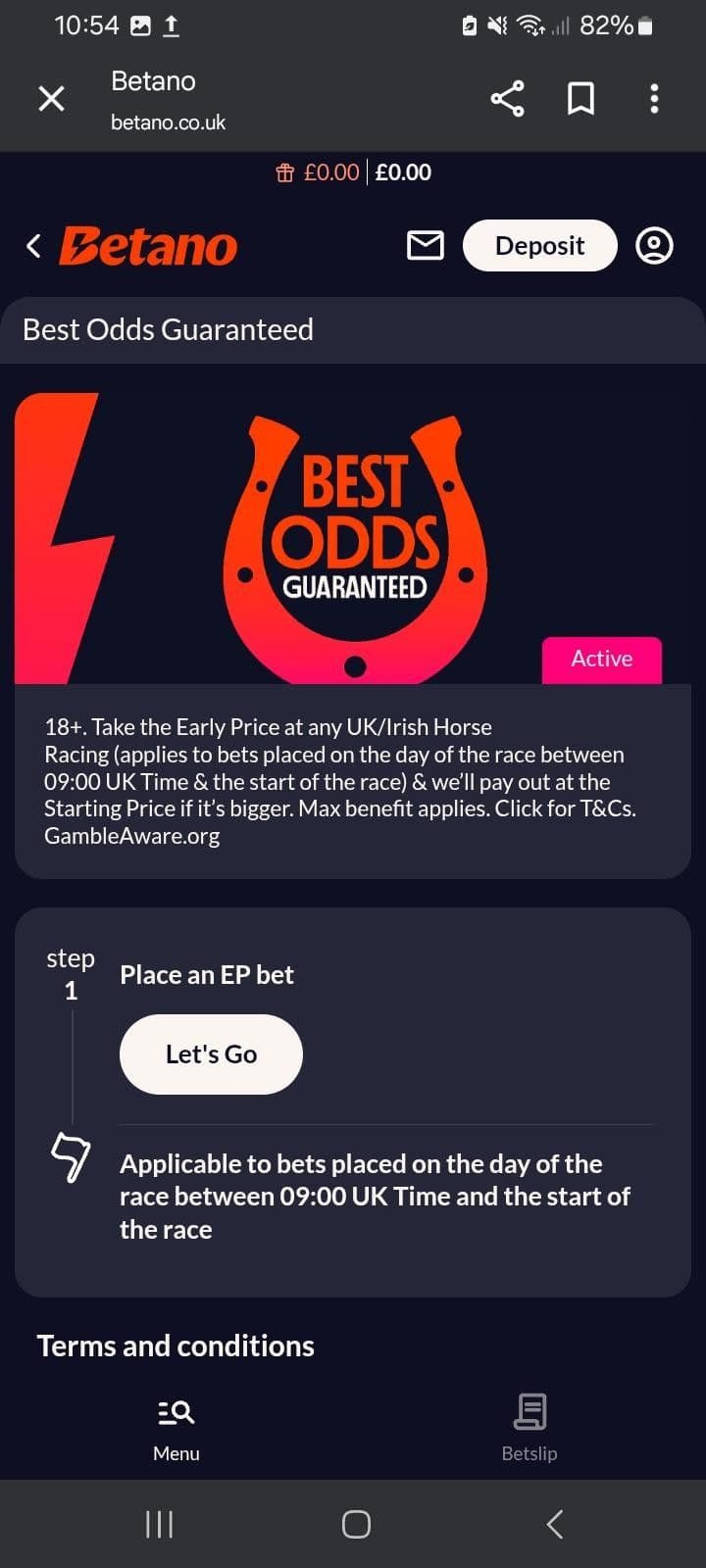Open the browser overflow menu
This screenshot has width=706, height=1568.
pyautogui.click(x=654, y=98)
